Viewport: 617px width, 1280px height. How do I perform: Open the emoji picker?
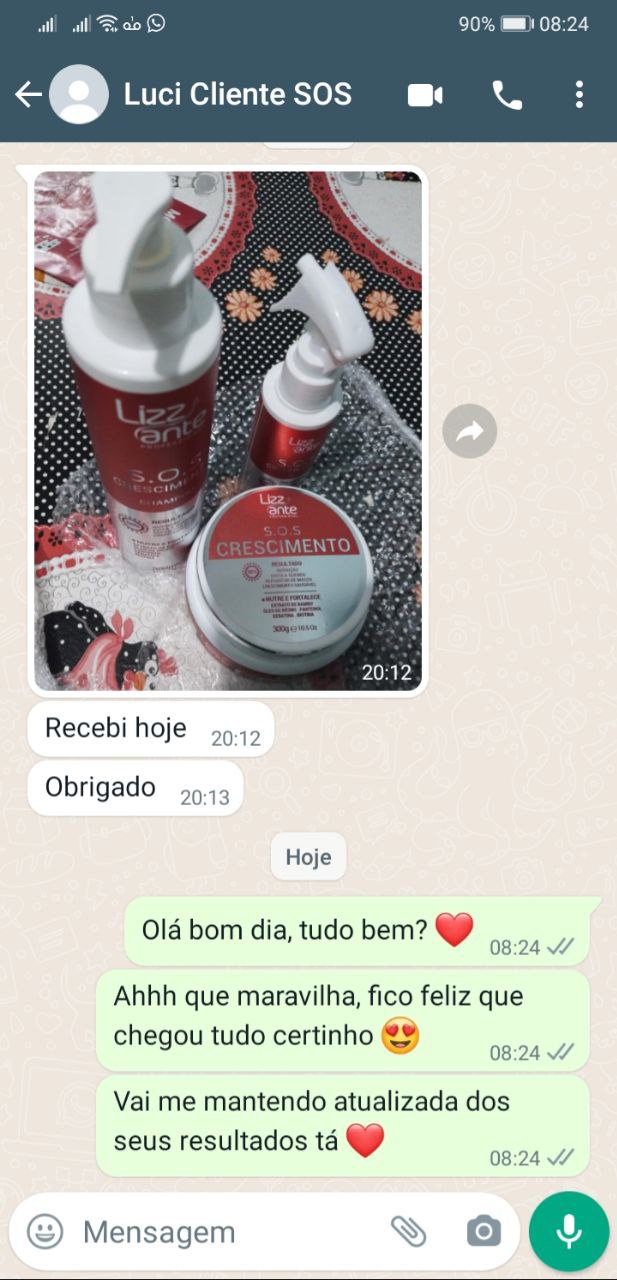point(45,1231)
